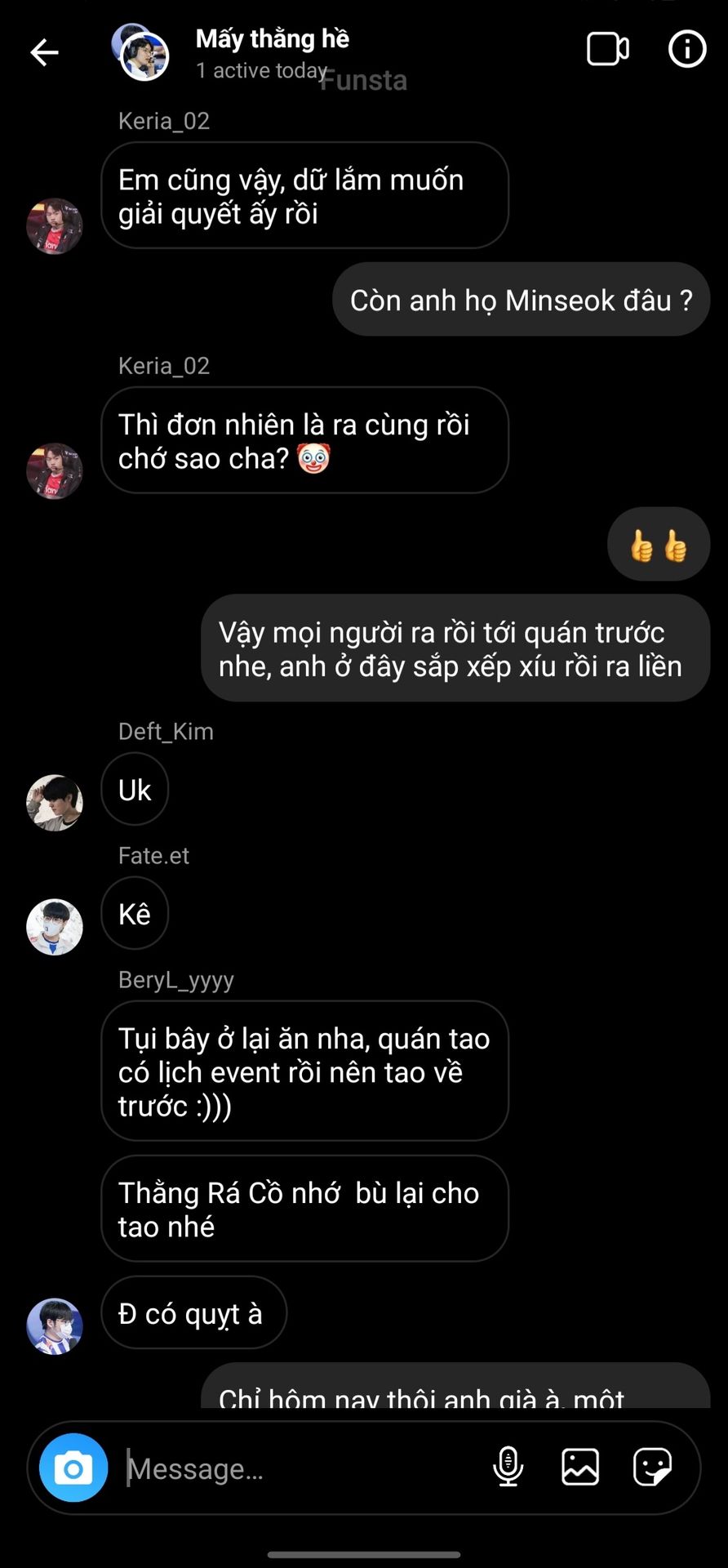Attach a photo from the gallery

coord(580,1467)
